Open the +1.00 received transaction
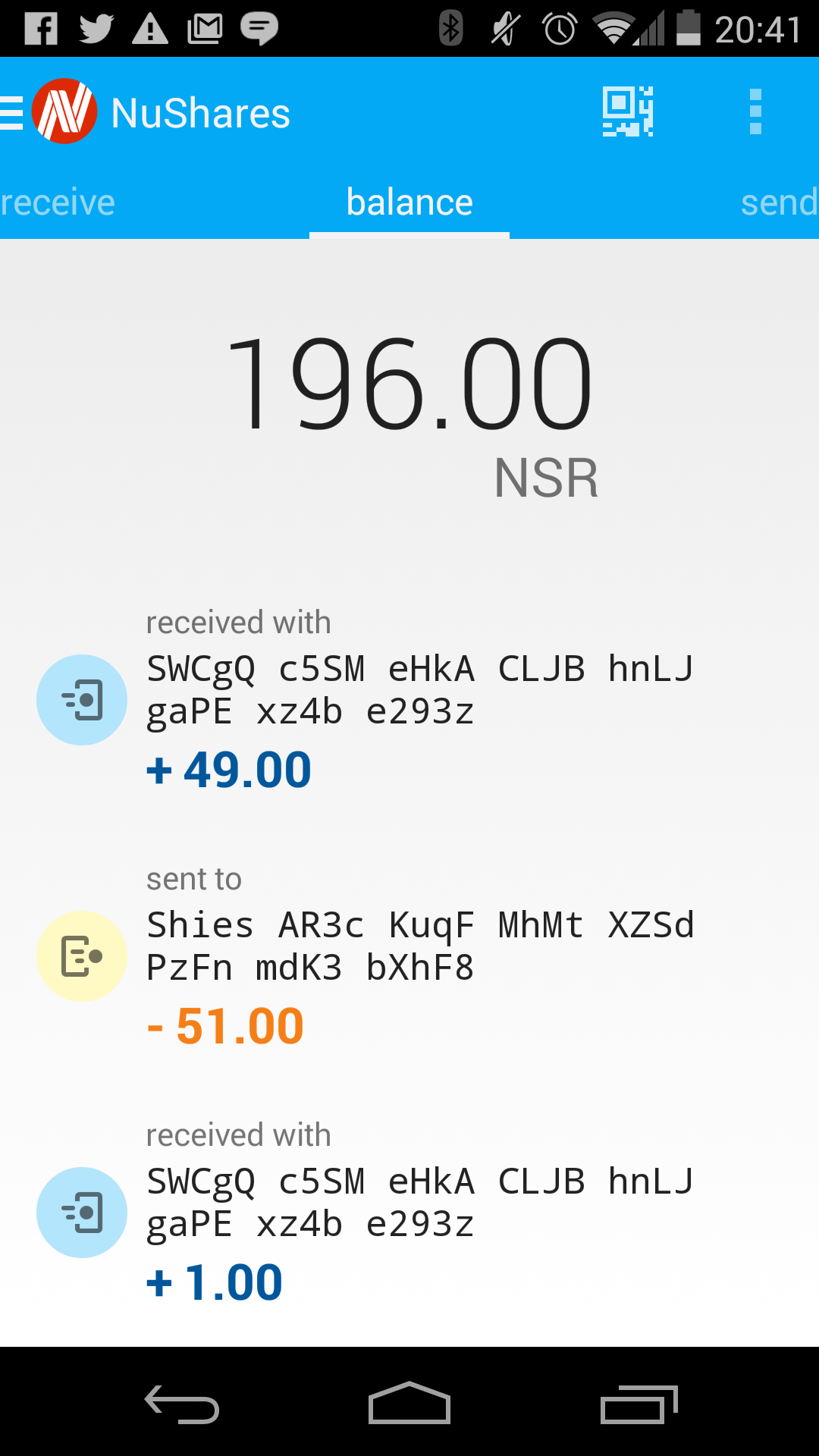Screen dimensions: 819x1456 409,1212
